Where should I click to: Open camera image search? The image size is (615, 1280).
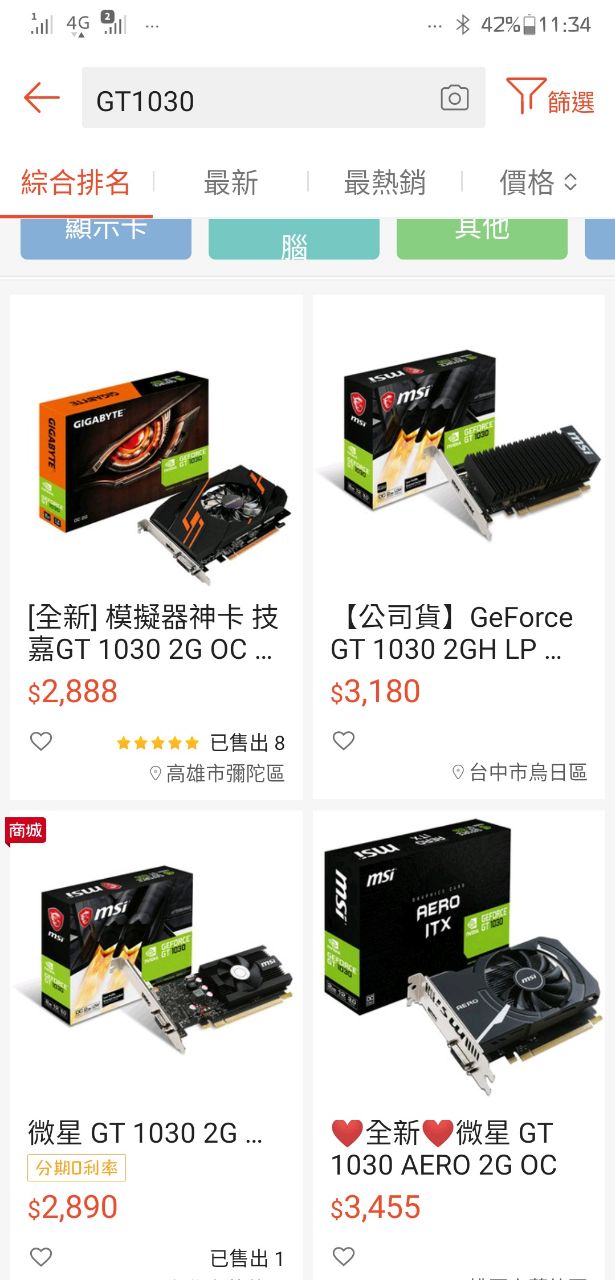click(x=454, y=98)
